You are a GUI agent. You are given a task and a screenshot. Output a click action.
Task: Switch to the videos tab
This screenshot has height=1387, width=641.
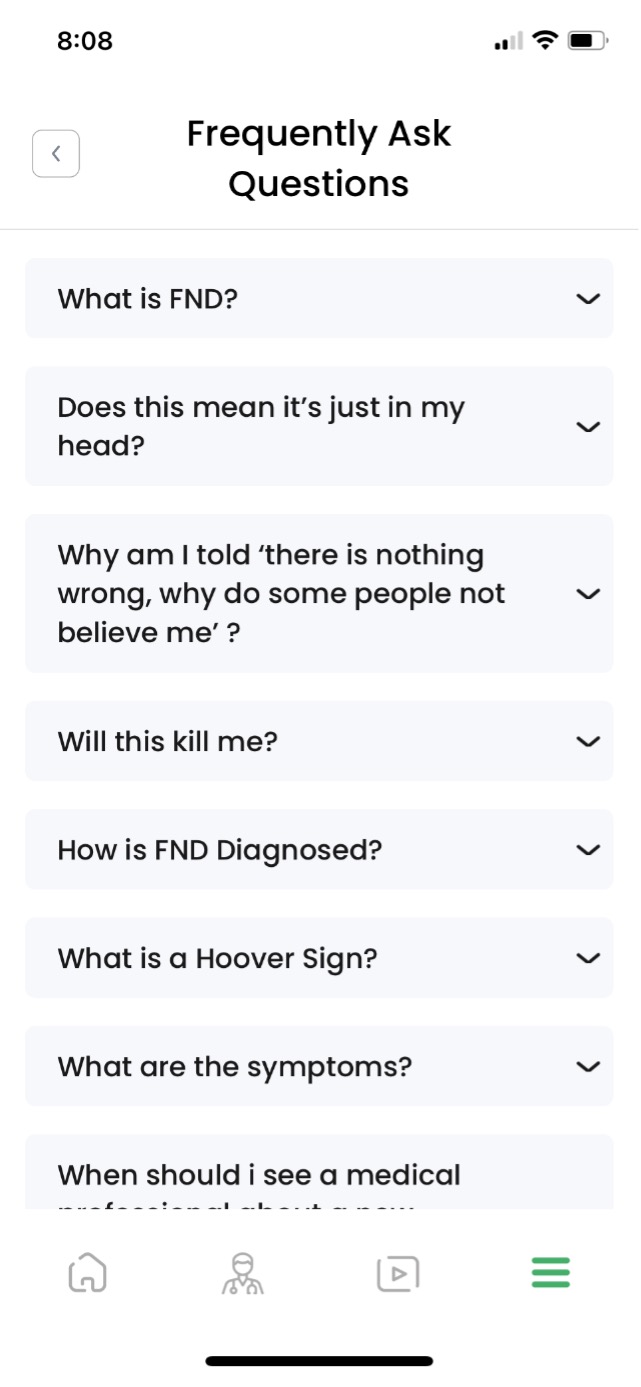[x=398, y=1273]
